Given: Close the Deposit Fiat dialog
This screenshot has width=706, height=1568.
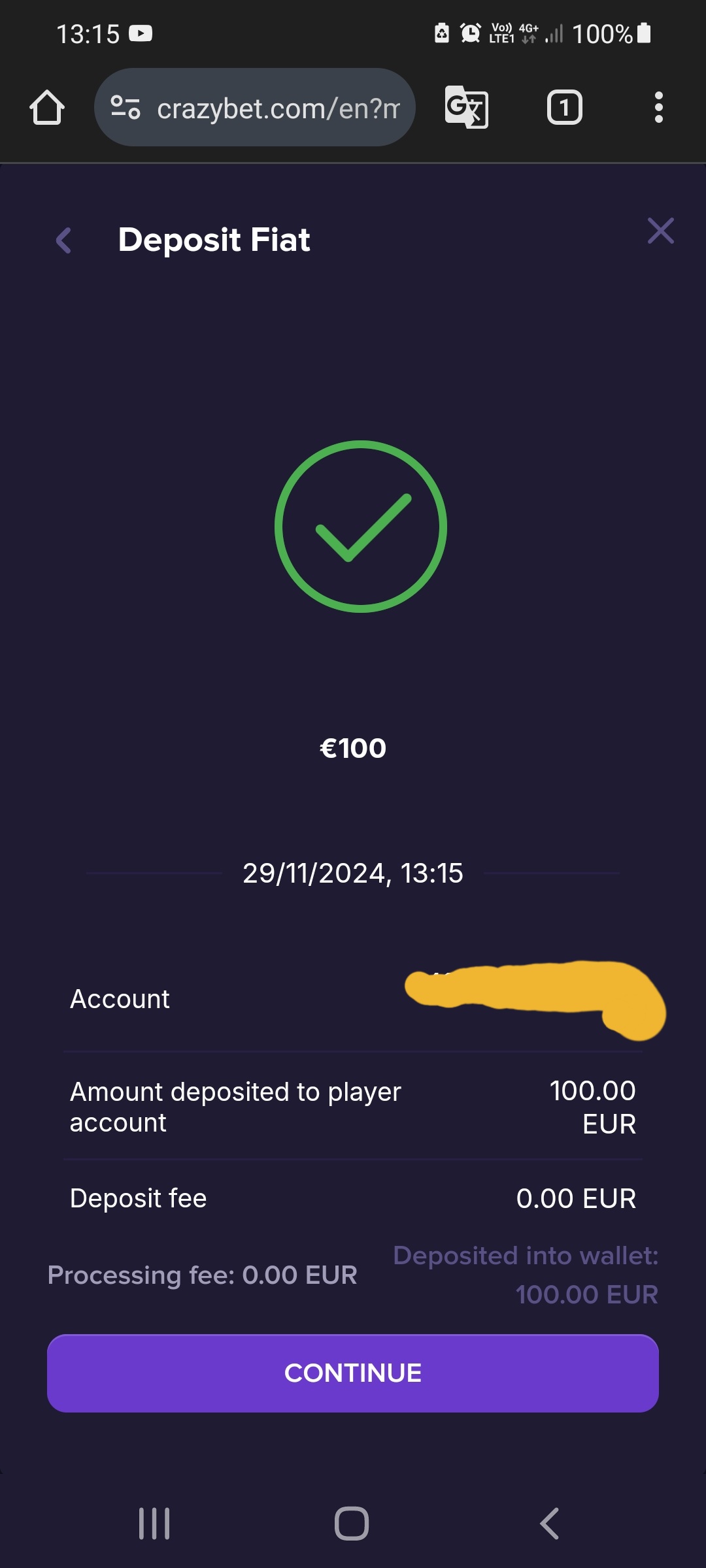Looking at the screenshot, I should click(660, 231).
